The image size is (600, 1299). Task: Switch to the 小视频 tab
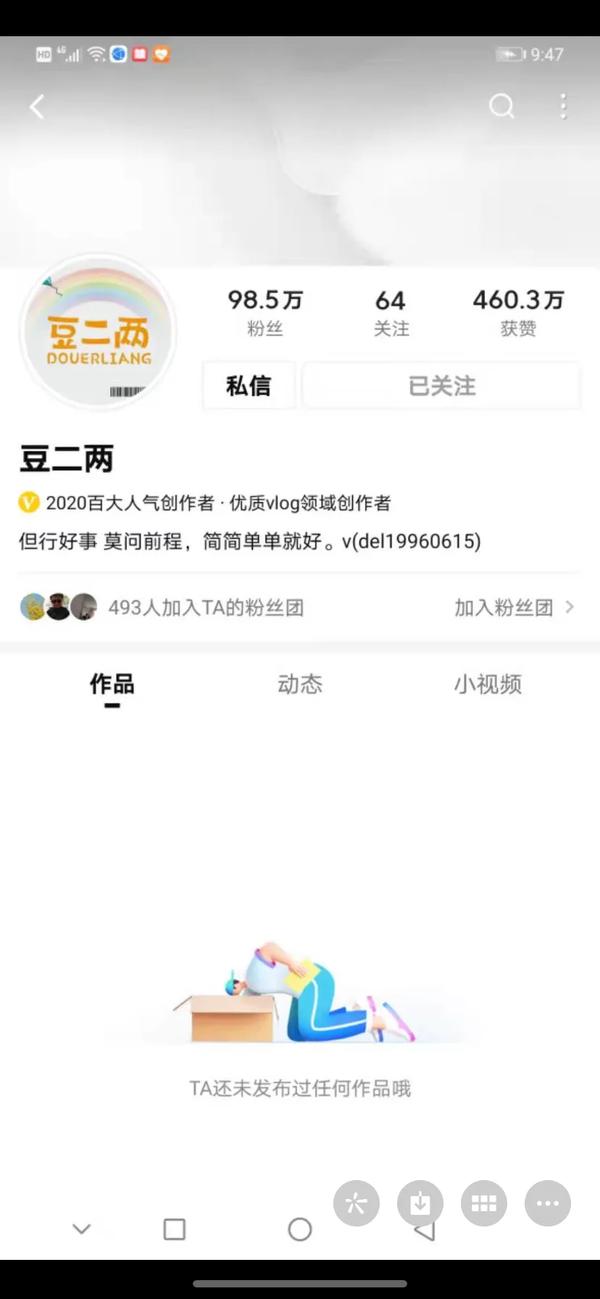487,684
